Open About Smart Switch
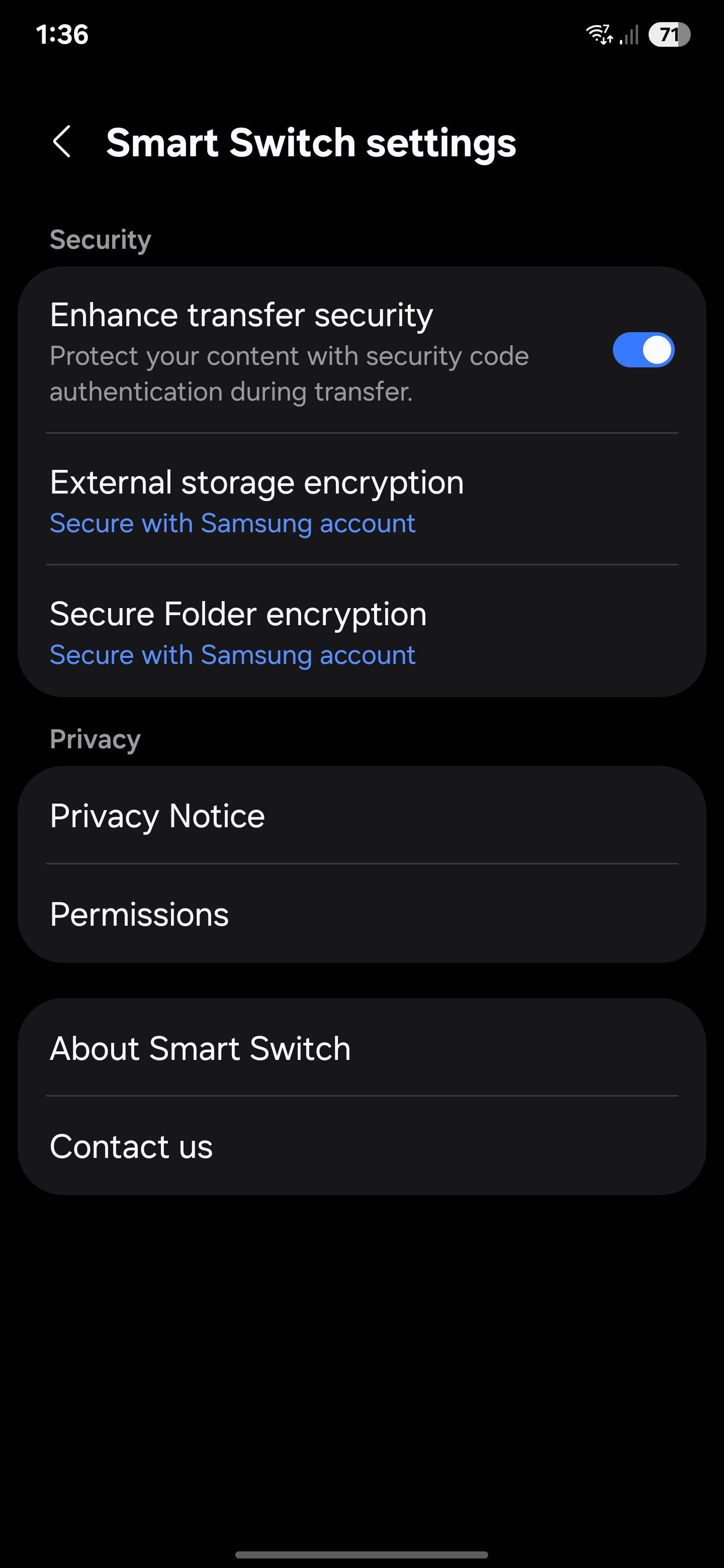 coord(361,1048)
